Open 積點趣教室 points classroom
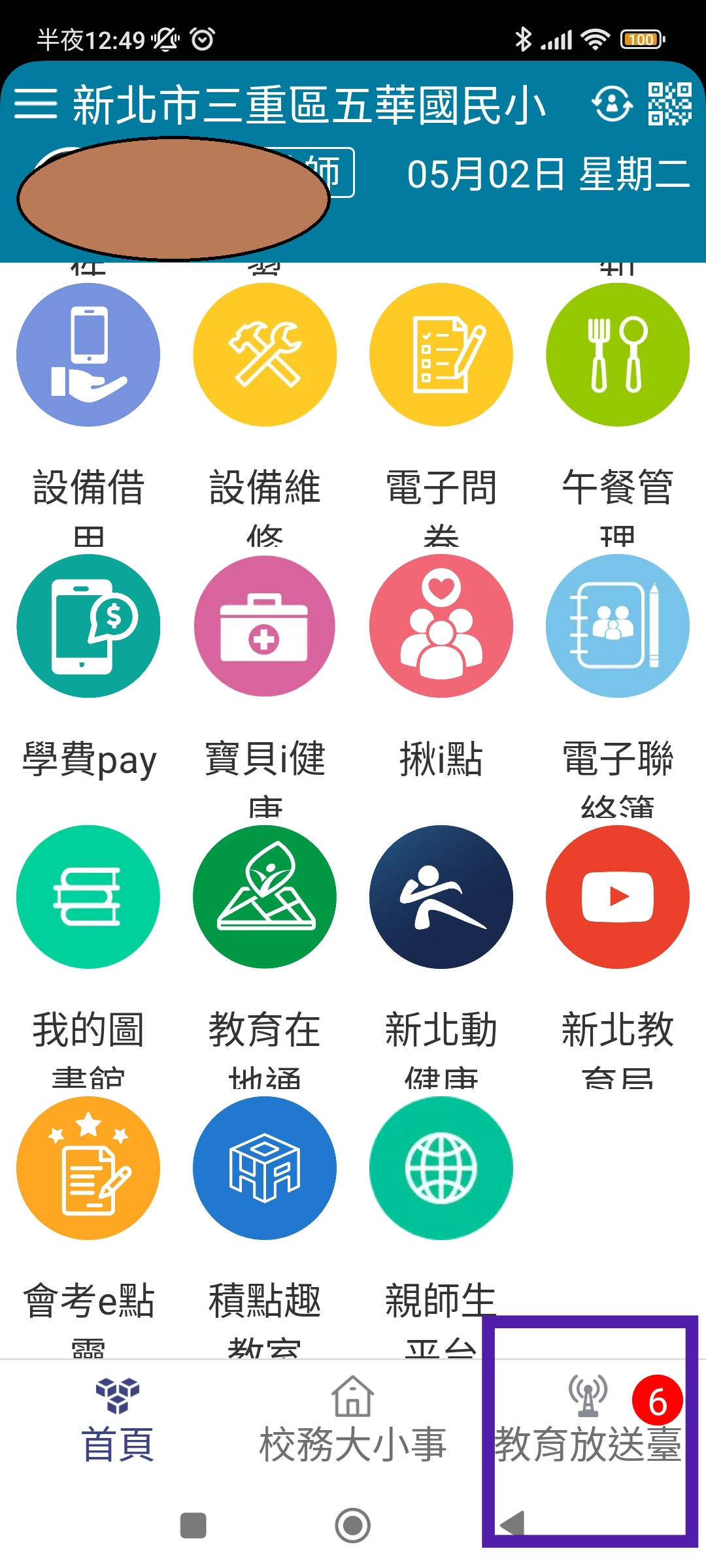 pos(265,1168)
